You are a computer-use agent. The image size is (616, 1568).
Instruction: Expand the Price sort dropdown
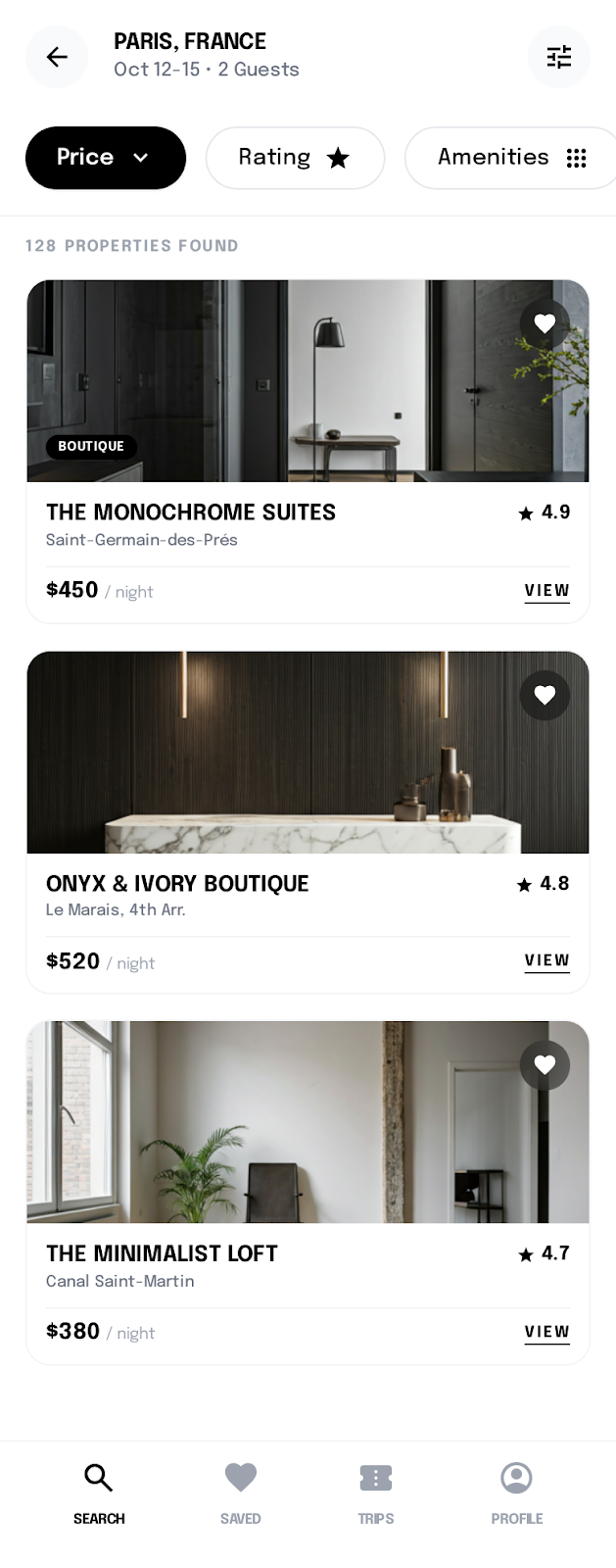click(x=106, y=158)
